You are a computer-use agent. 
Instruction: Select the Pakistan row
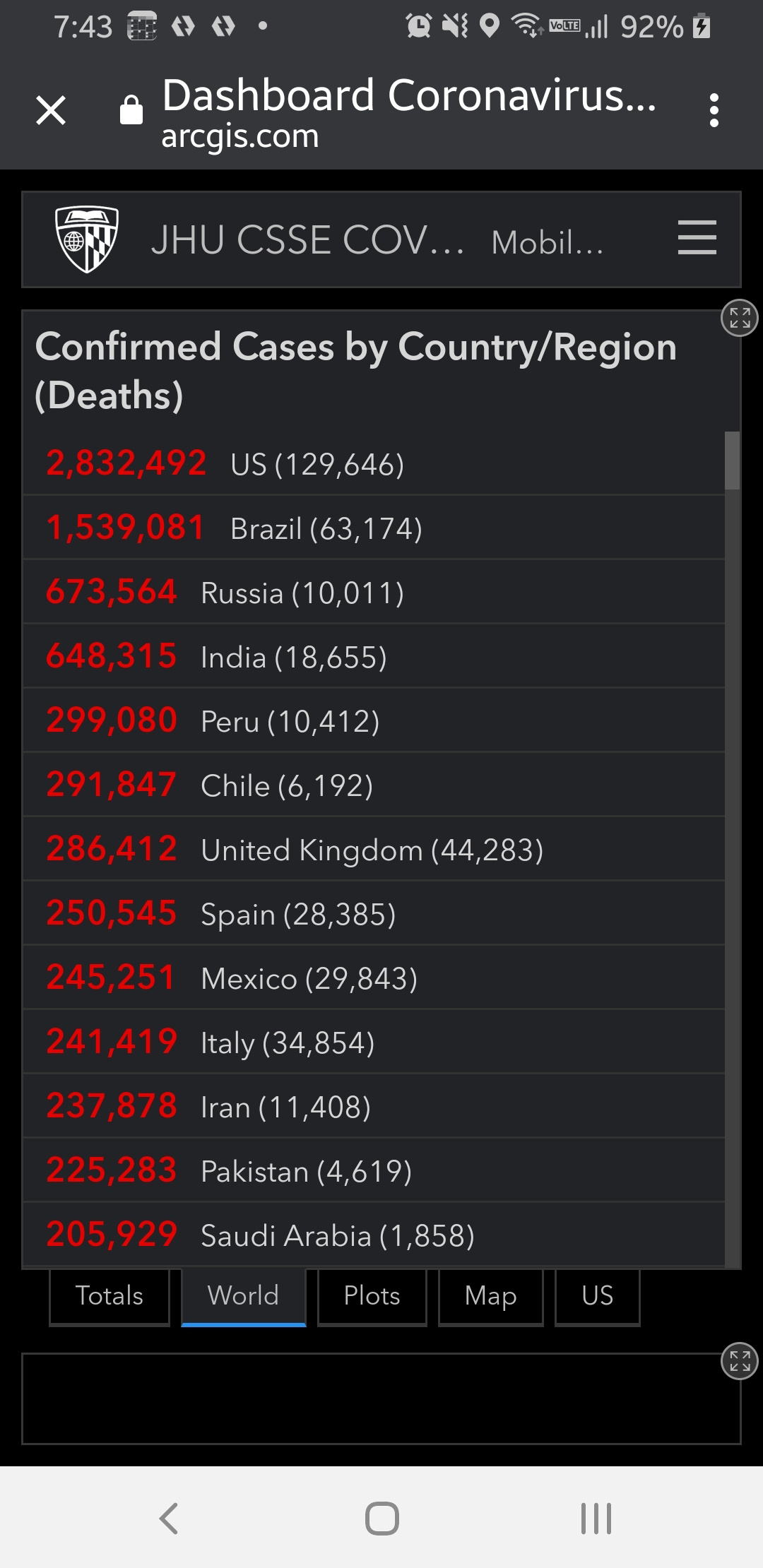click(374, 1170)
